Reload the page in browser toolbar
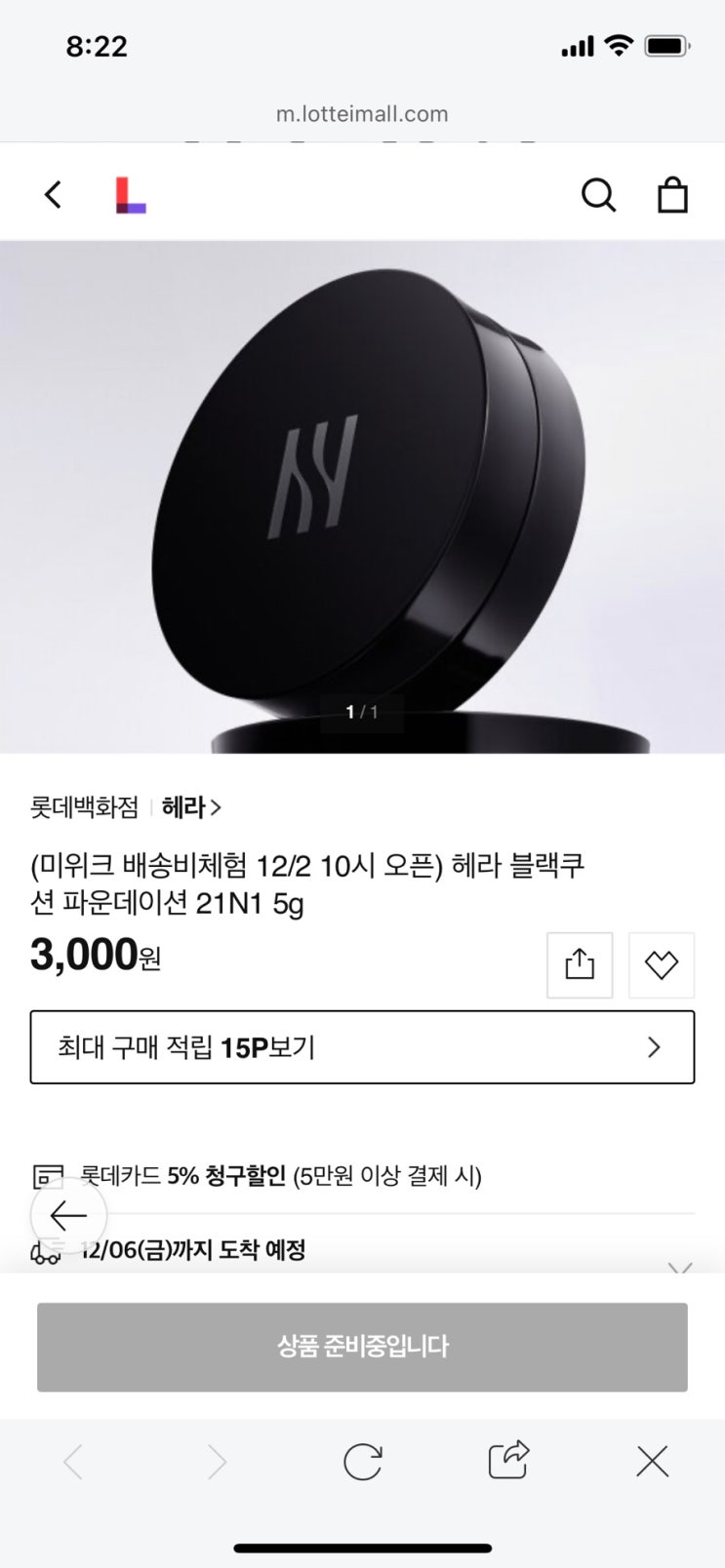The image size is (725, 1568). pyautogui.click(x=362, y=1462)
